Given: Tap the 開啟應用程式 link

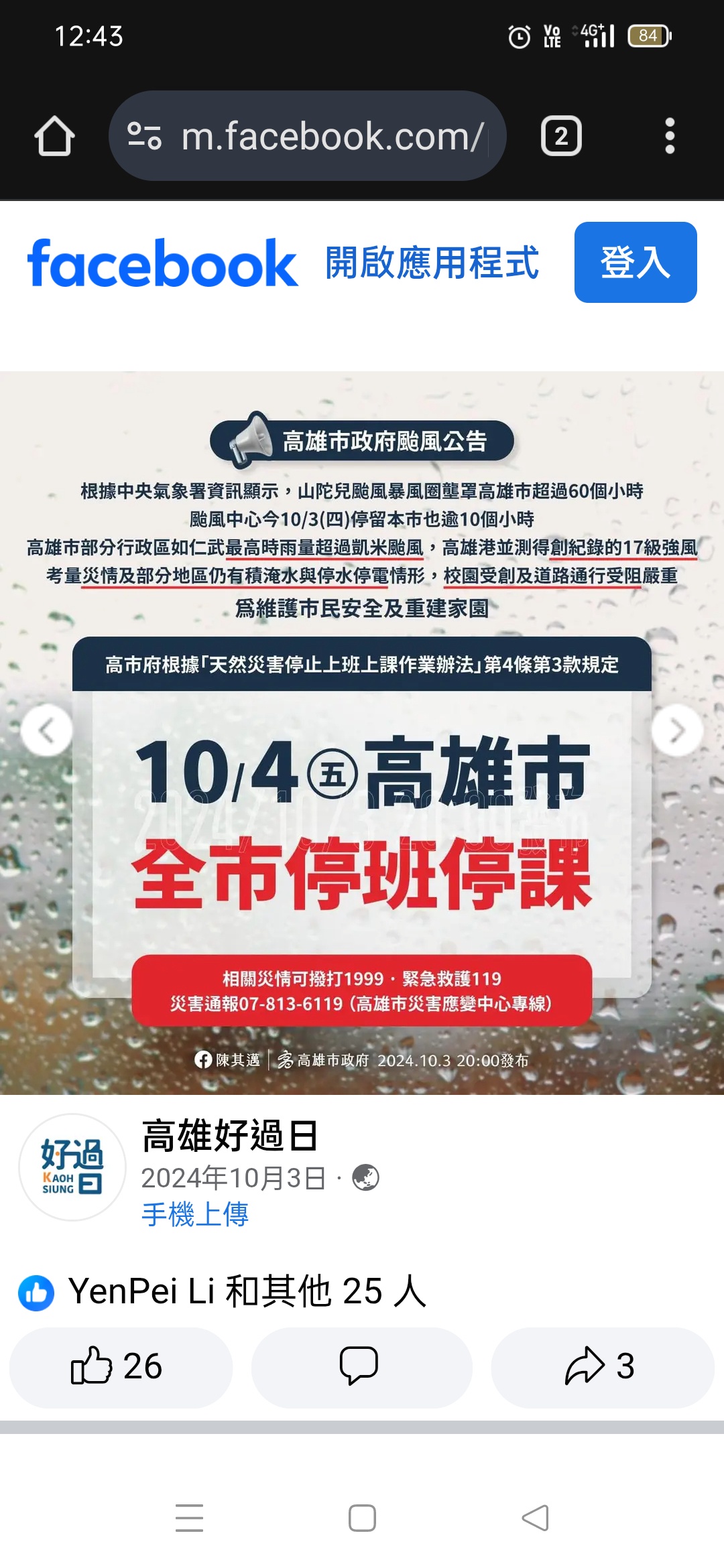Looking at the screenshot, I should (432, 263).
